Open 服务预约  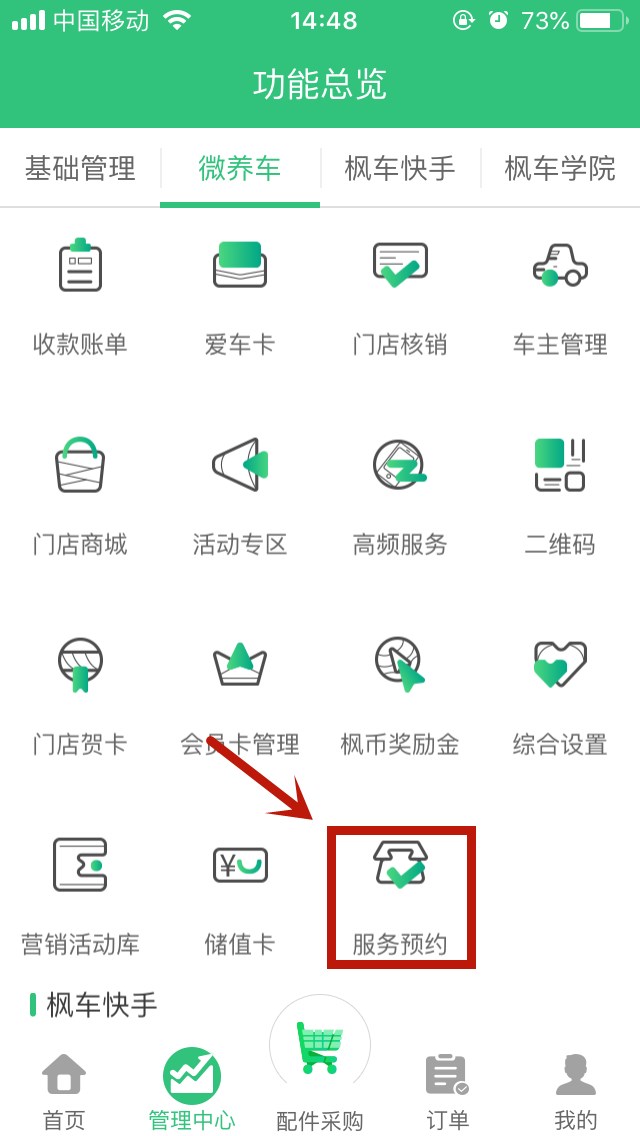[x=400, y=895]
